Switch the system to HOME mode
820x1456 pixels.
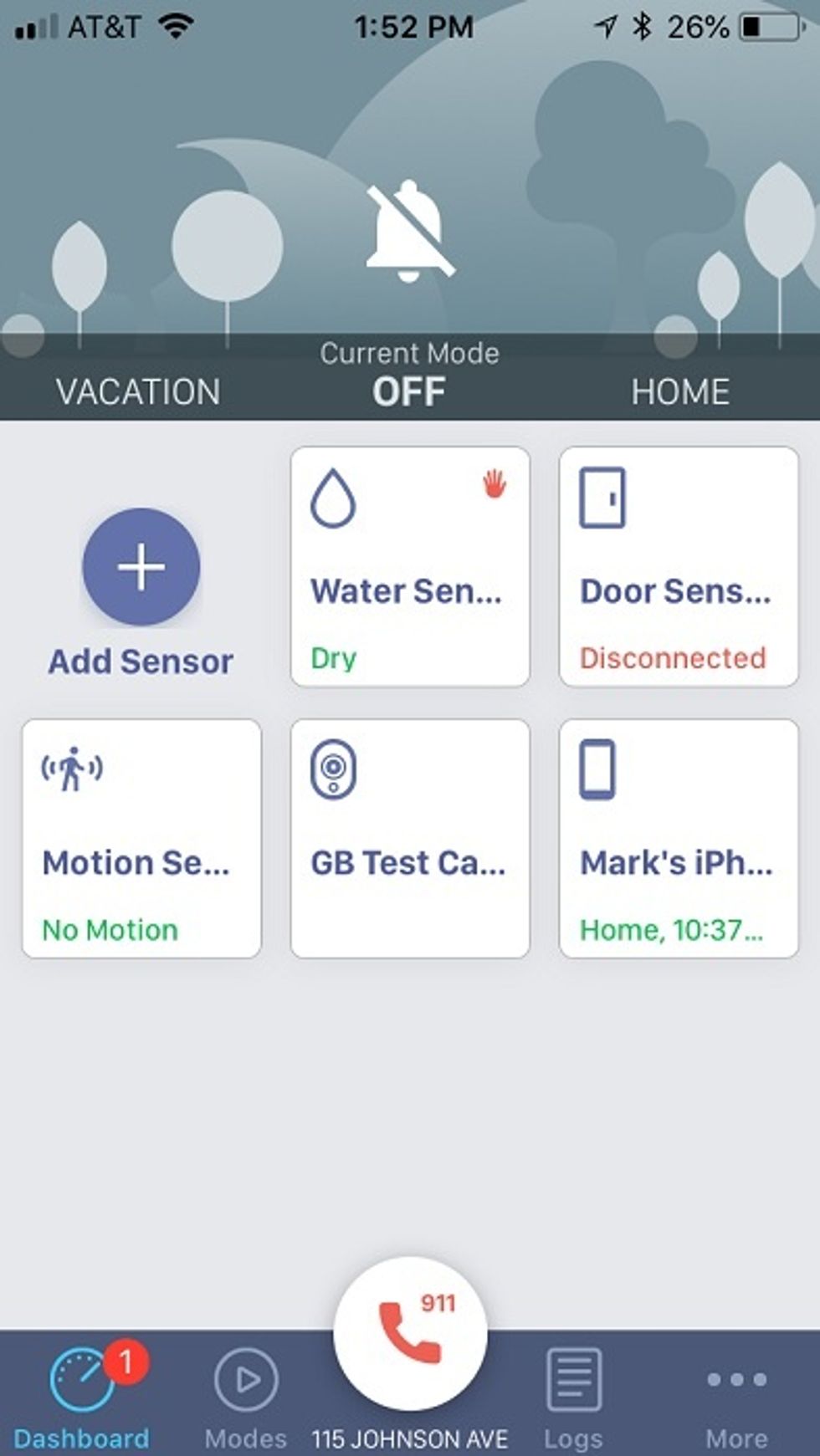tap(682, 391)
